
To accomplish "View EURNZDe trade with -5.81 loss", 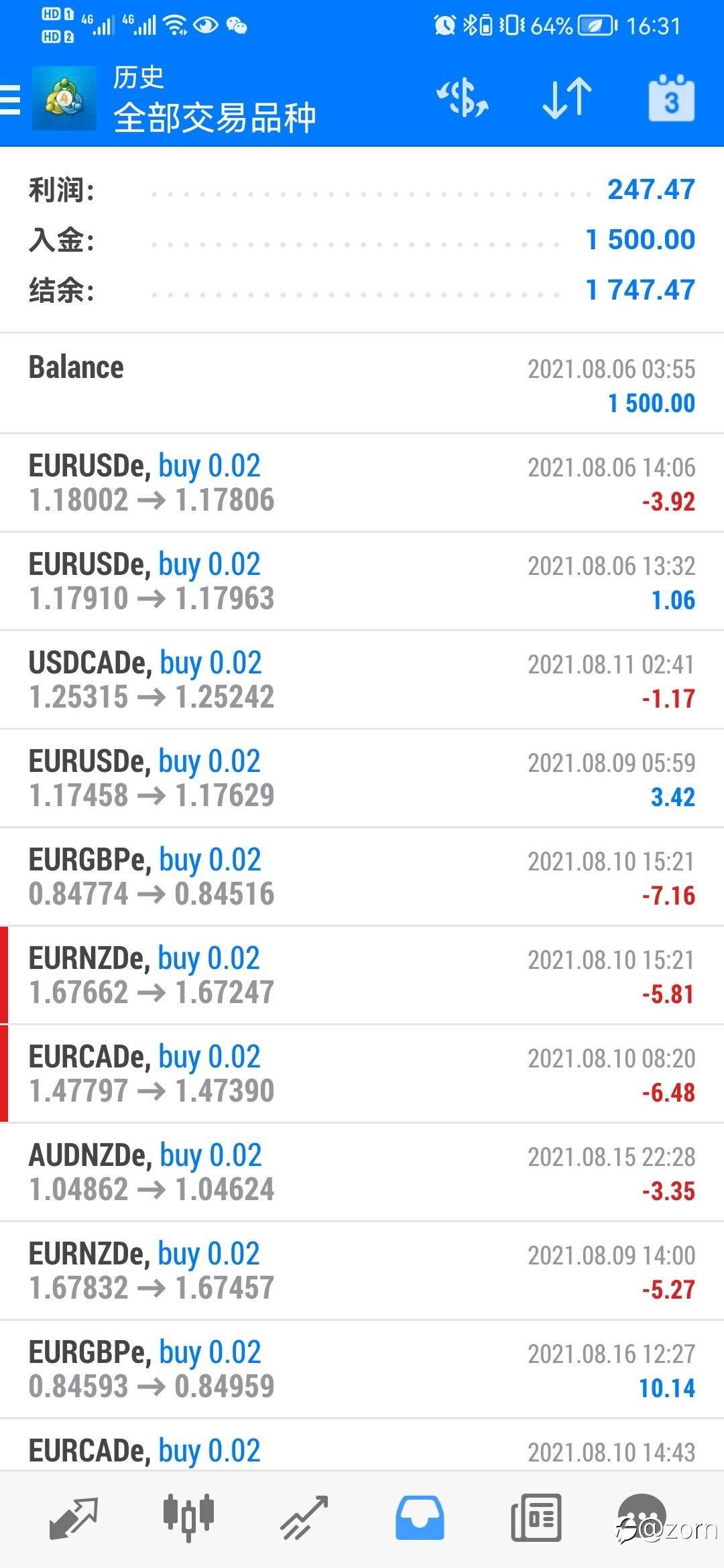I will click(x=362, y=976).
